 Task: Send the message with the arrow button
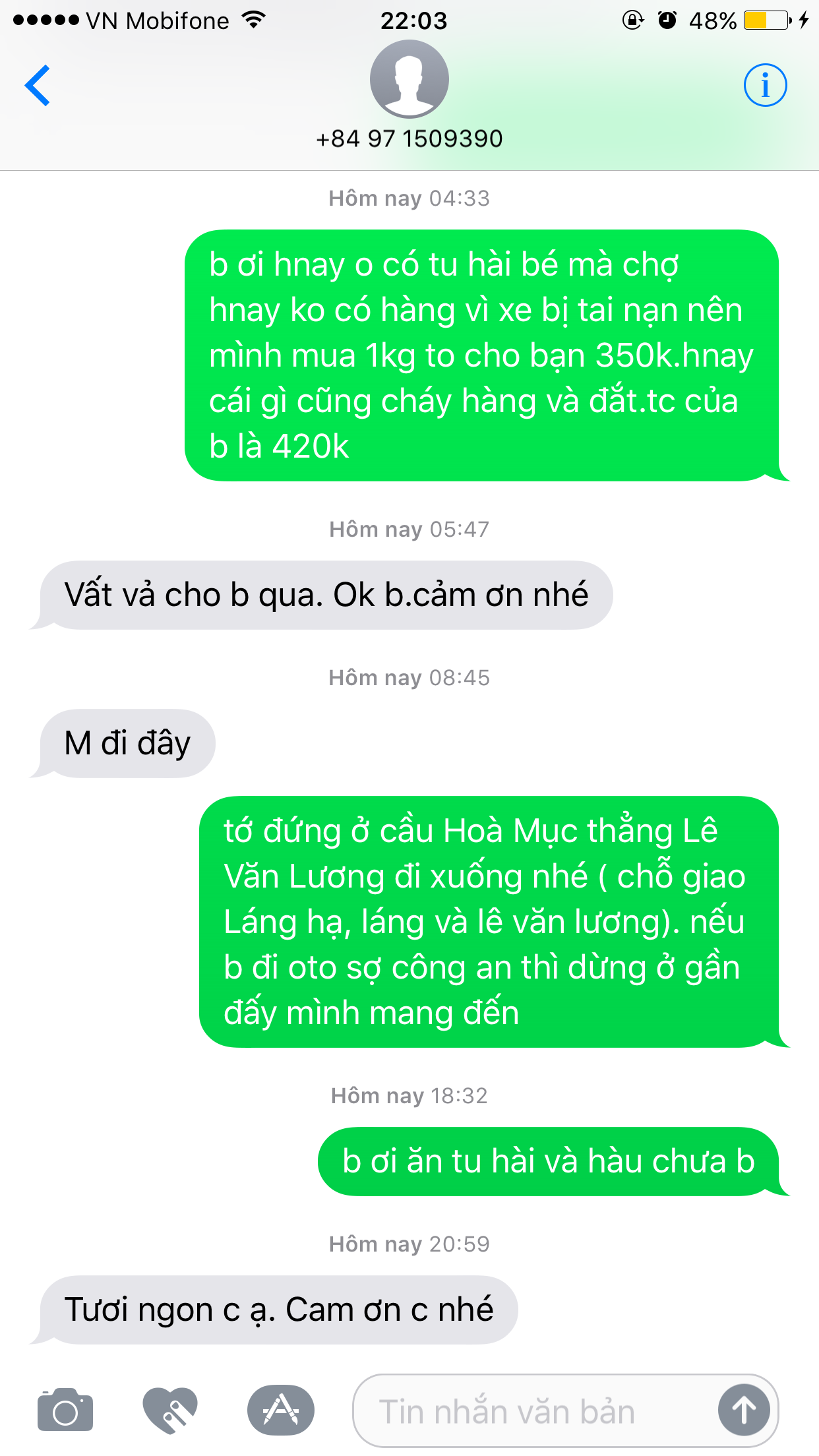(x=744, y=1410)
